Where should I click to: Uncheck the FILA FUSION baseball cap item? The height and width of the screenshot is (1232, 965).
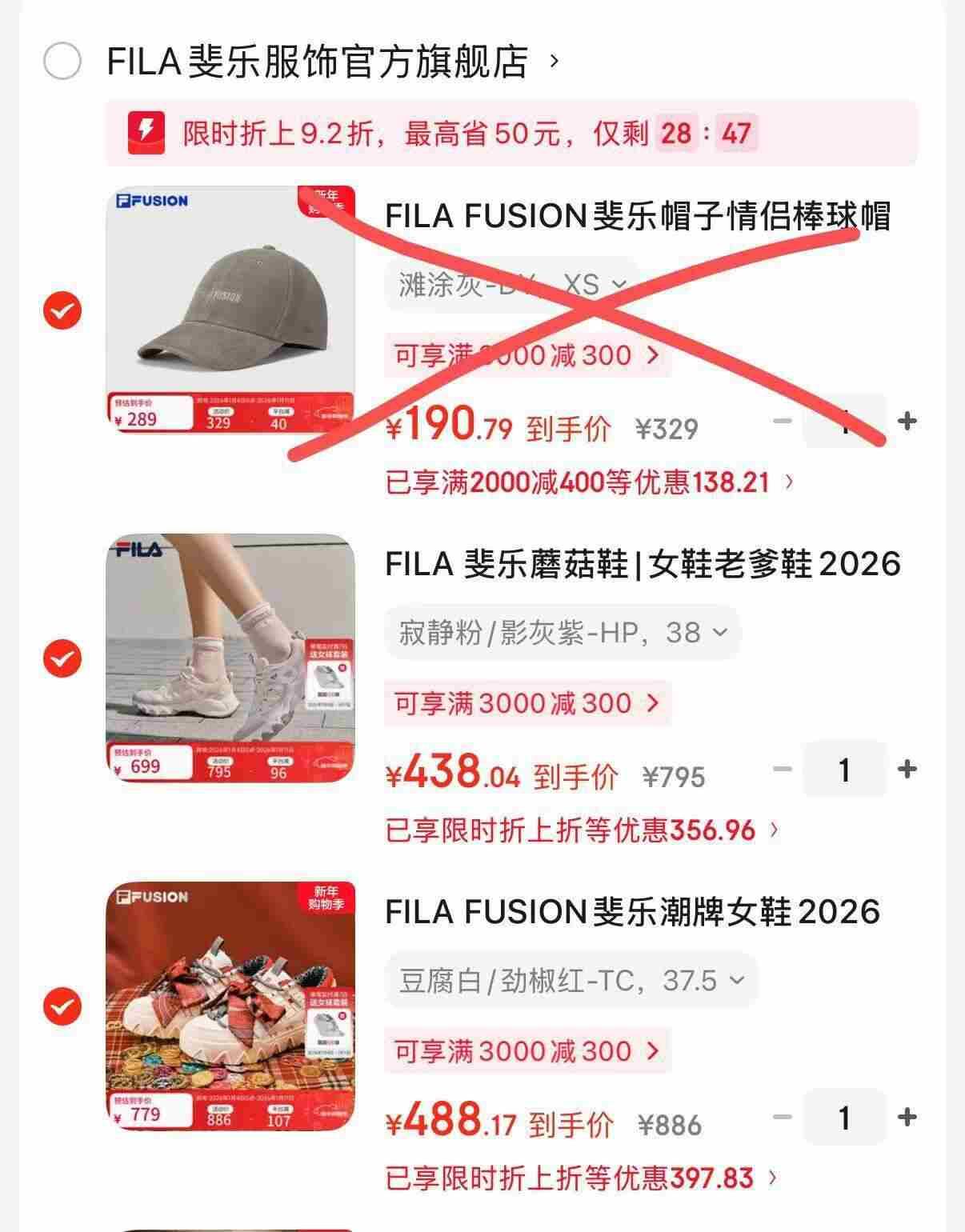pyautogui.click(x=62, y=310)
